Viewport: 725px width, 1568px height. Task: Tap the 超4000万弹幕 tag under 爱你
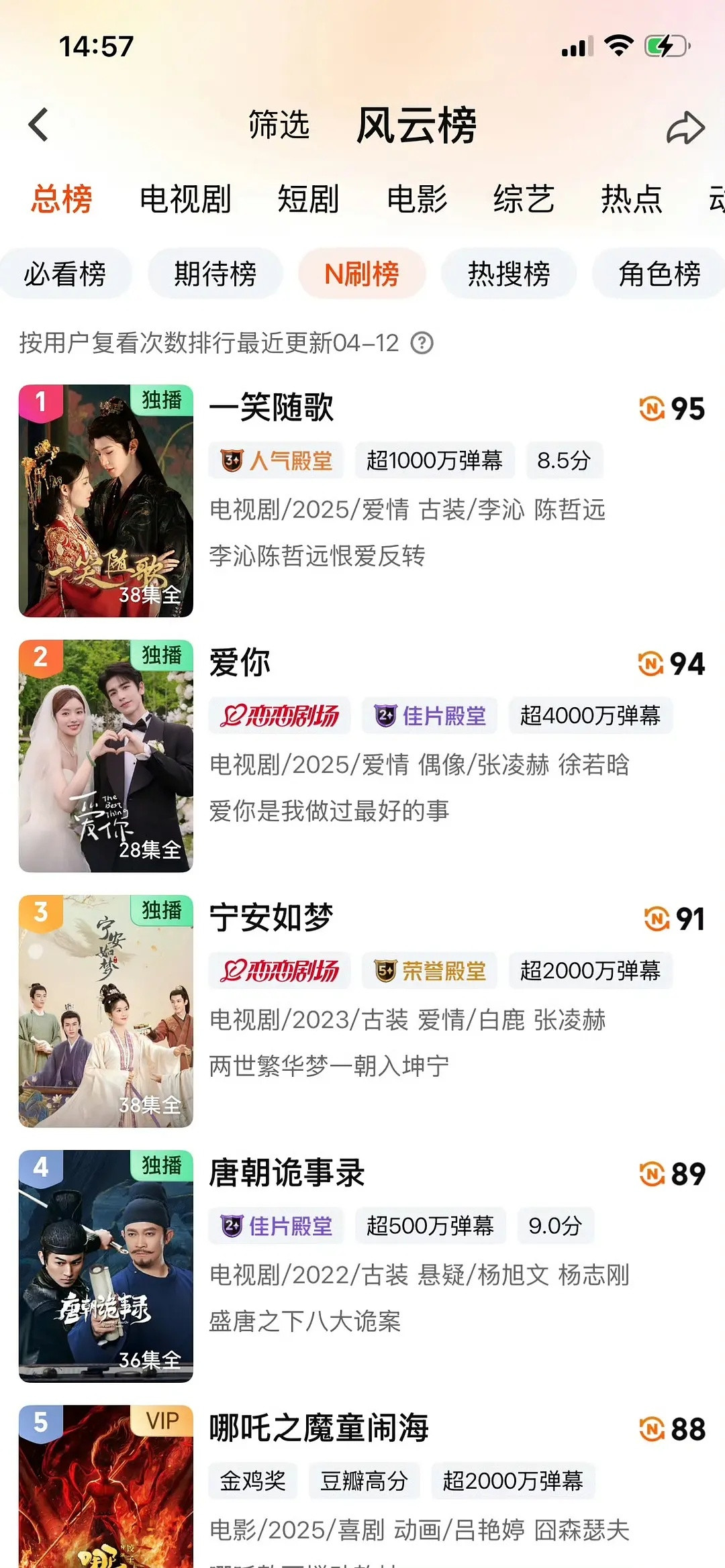[x=591, y=716]
